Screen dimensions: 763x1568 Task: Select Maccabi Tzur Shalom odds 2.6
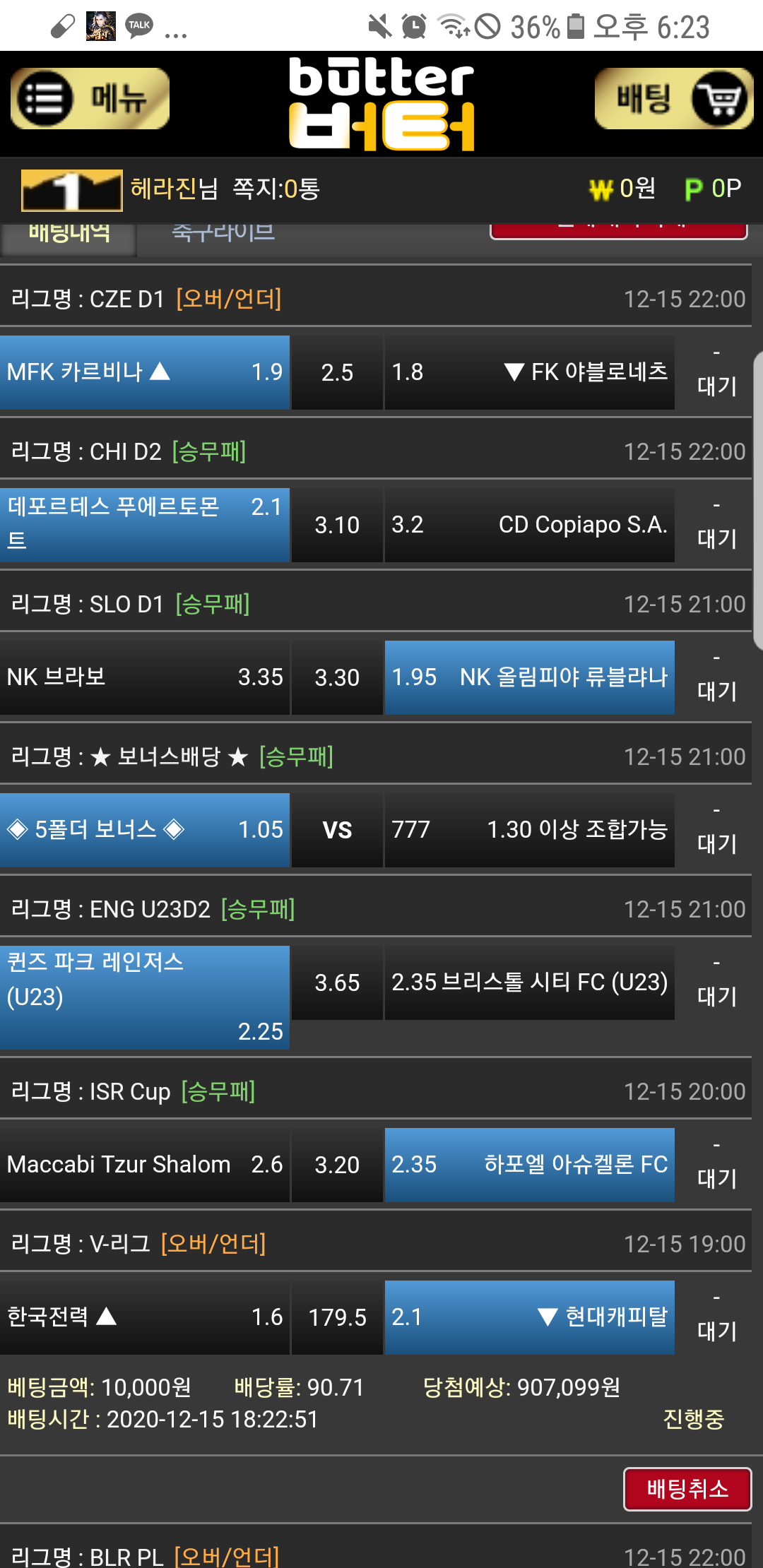[x=145, y=1165]
